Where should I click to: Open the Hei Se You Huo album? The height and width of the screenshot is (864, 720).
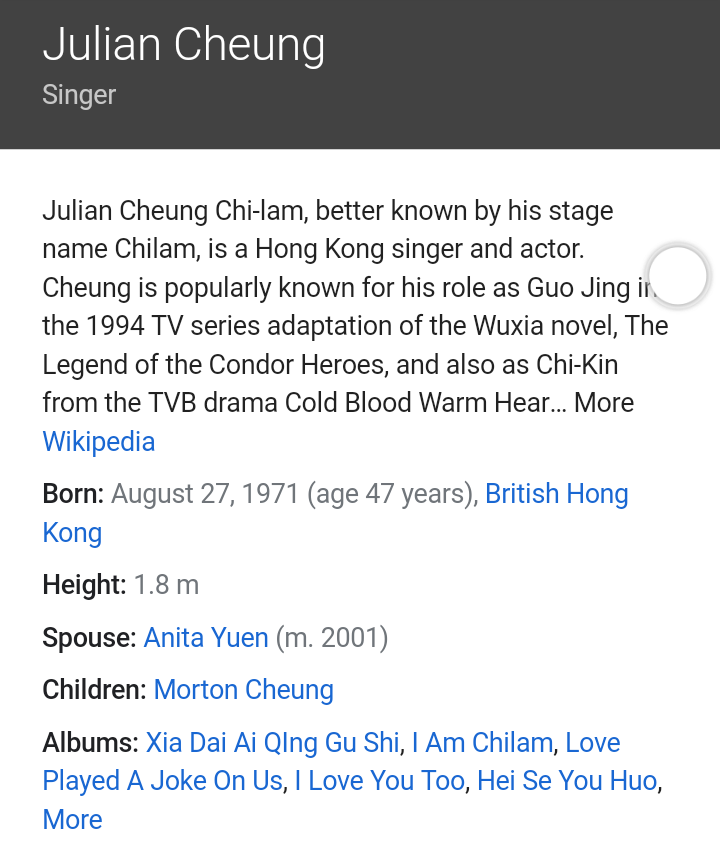click(567, 780)
